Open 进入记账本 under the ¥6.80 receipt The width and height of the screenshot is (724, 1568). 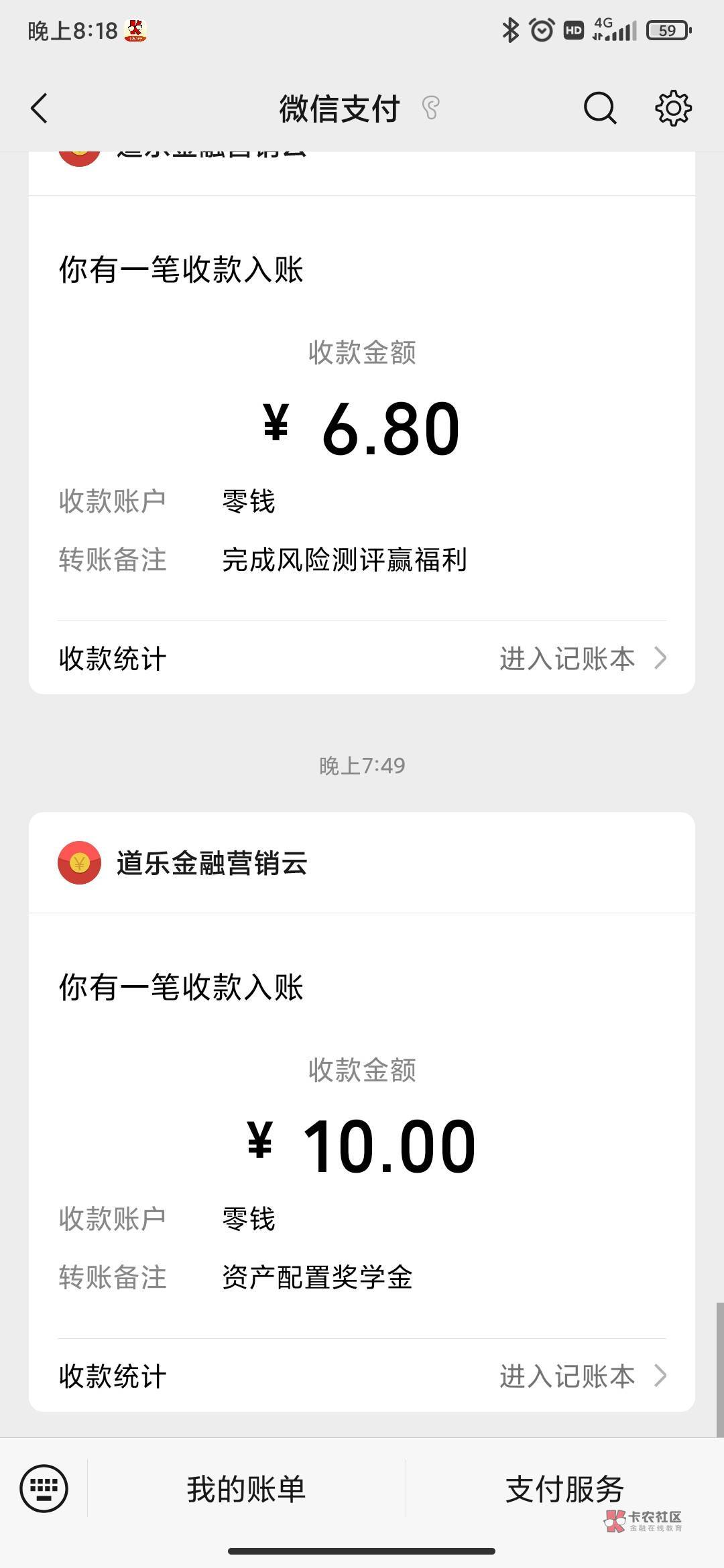[583, 659]
